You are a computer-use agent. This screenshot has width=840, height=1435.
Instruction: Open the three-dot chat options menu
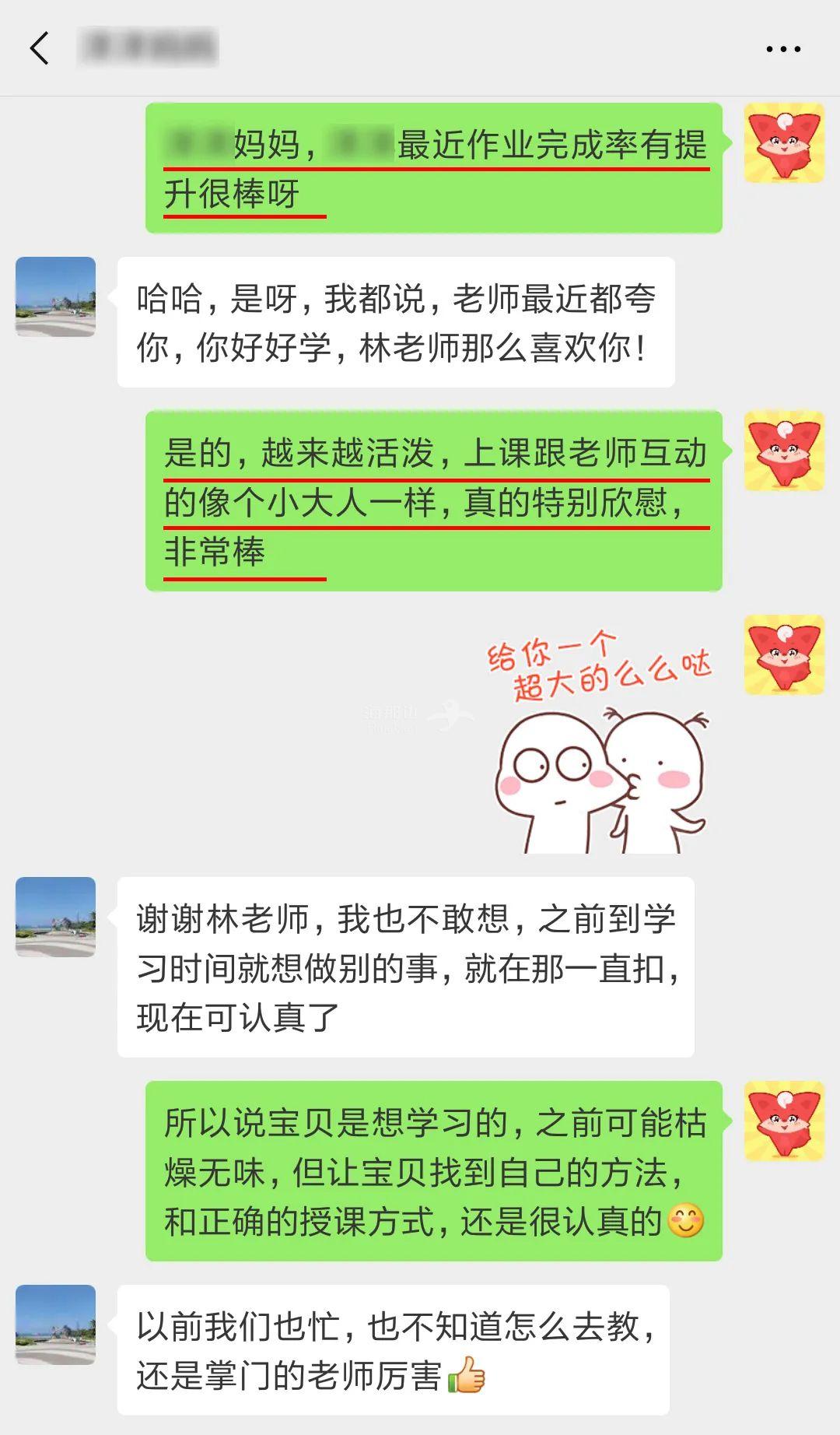point(782,49)
